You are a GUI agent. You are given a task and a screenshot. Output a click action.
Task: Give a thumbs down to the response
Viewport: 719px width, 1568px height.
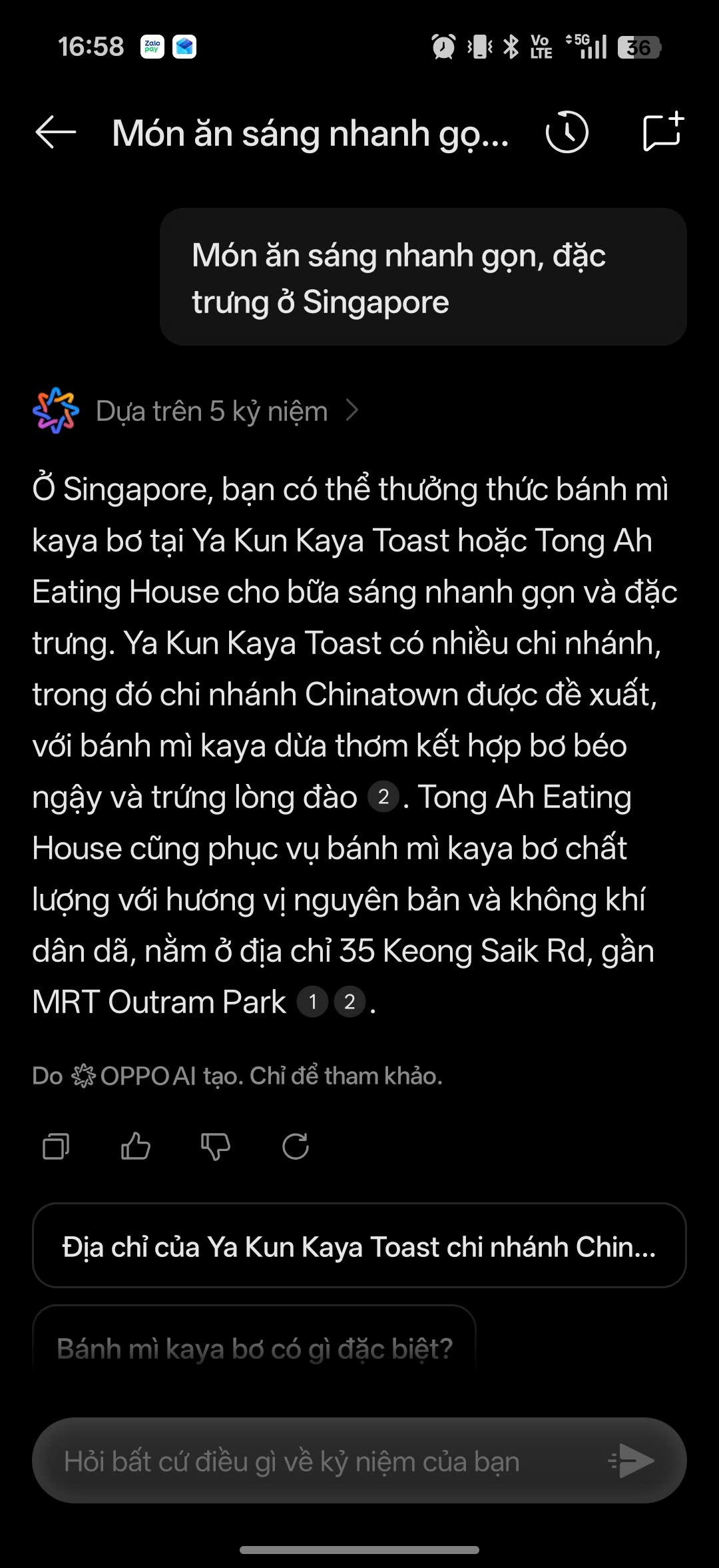coord(215,1146)
